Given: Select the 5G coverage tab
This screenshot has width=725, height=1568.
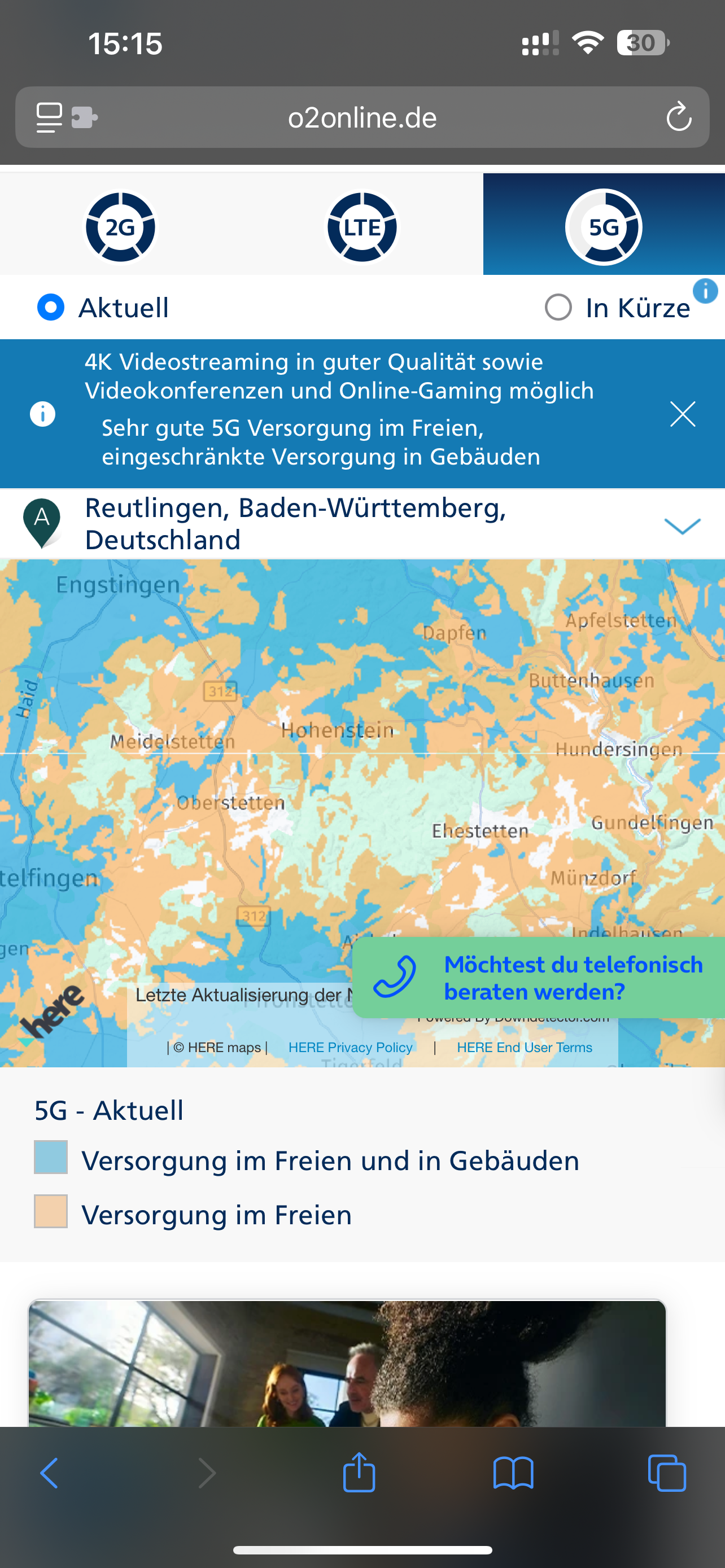Looking at the screenshot, I should [603, 226].
